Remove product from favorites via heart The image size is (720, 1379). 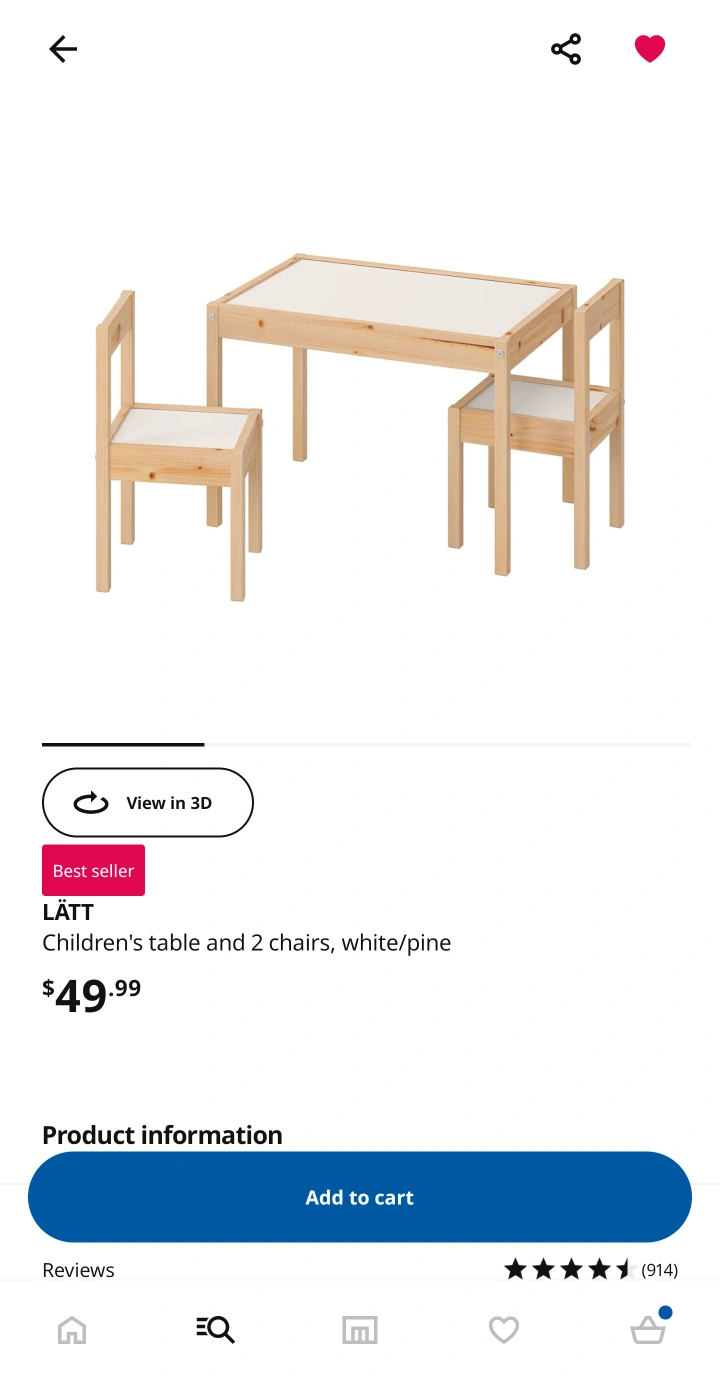(650, 49)
